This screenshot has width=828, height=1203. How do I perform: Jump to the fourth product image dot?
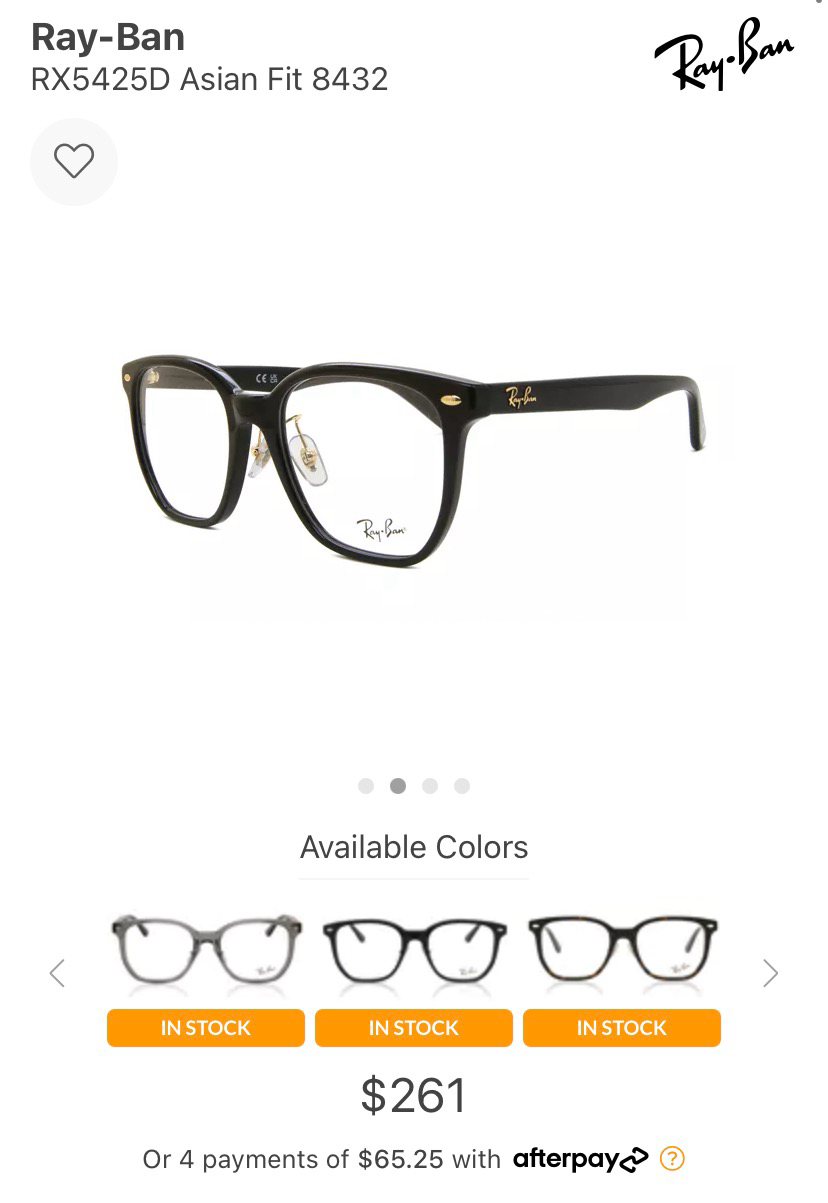point(462,786)
